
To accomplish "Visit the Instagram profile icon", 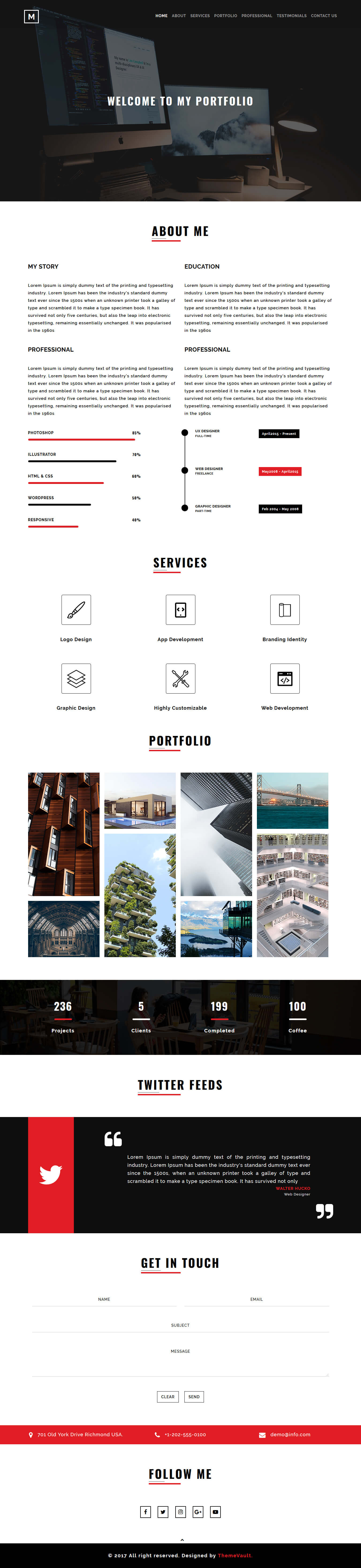I will 180,1511.
